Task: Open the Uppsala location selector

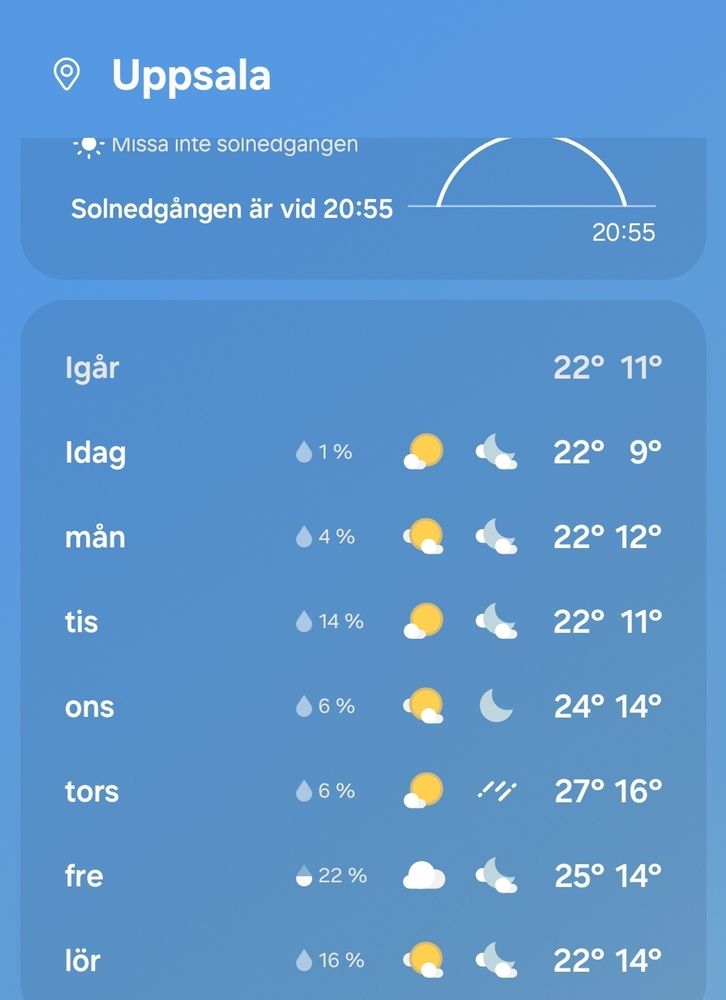Action: tap(162, 75)
